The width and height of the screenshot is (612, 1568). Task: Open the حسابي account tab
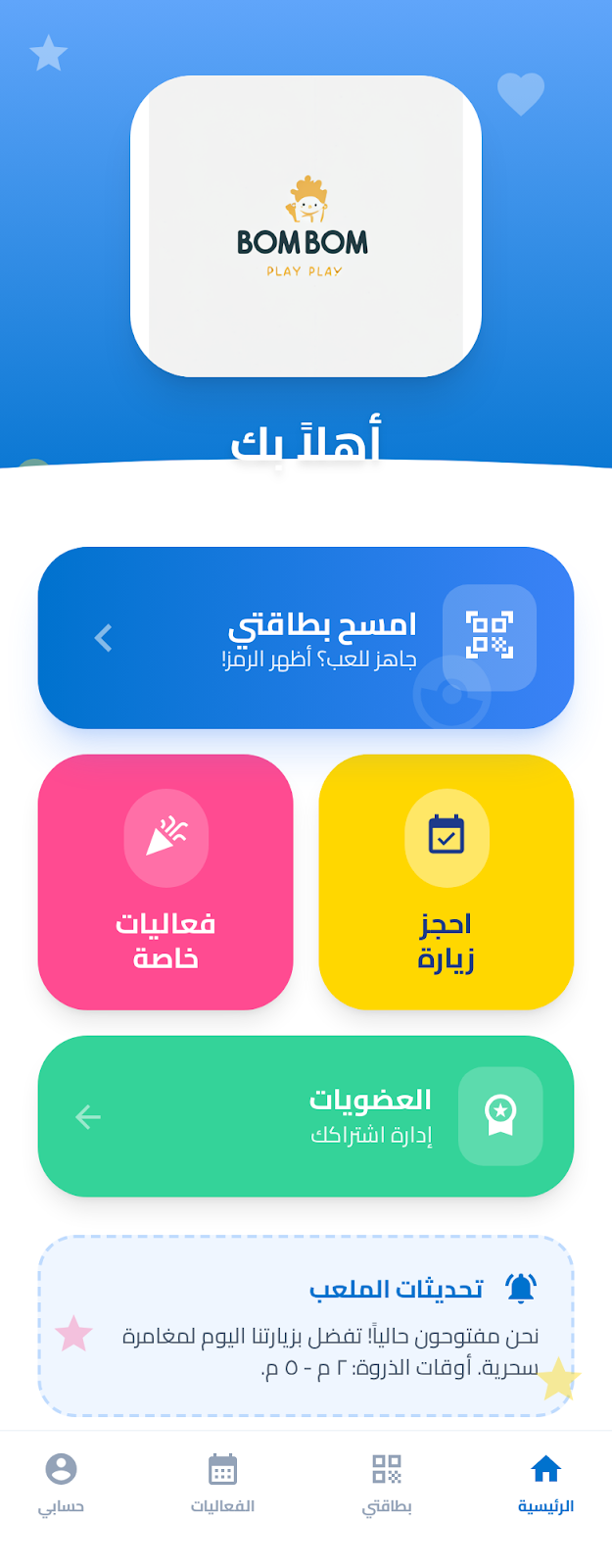click(x=61, y=1483)
